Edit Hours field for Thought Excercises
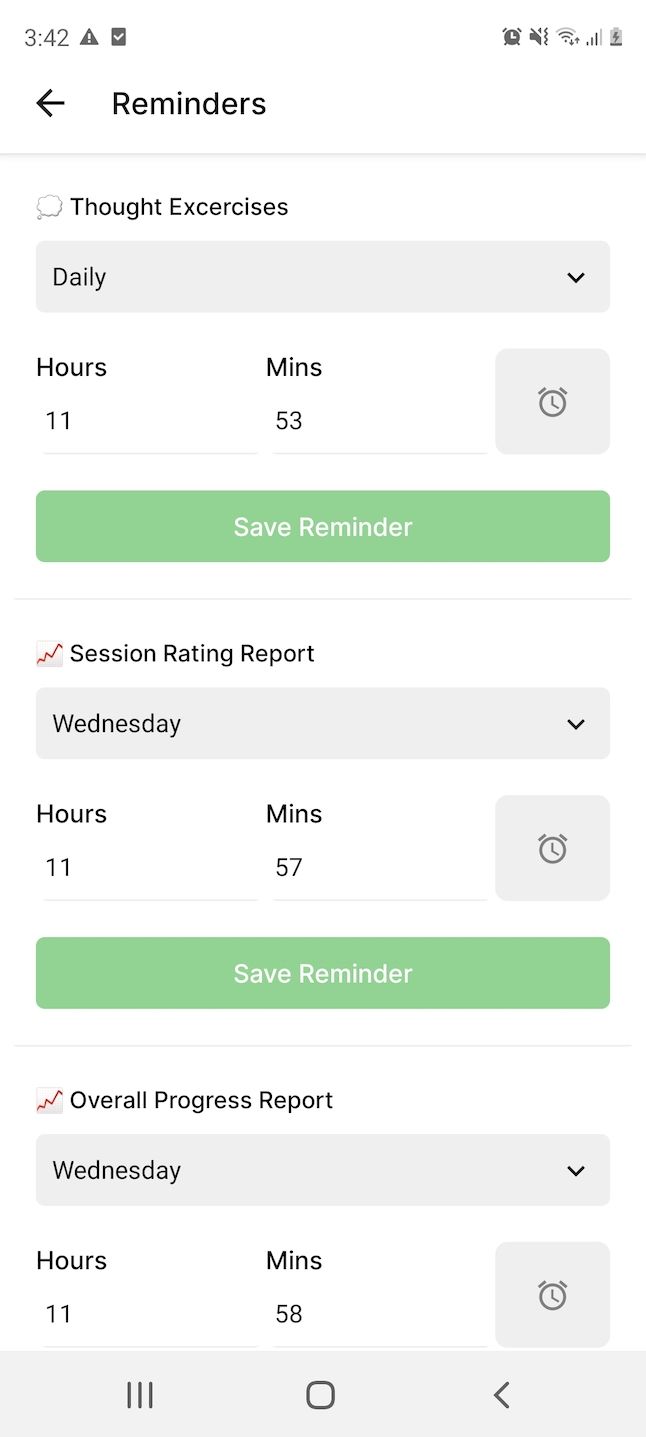This screenshot has width=646, height=1437. [x=150, y=421]
